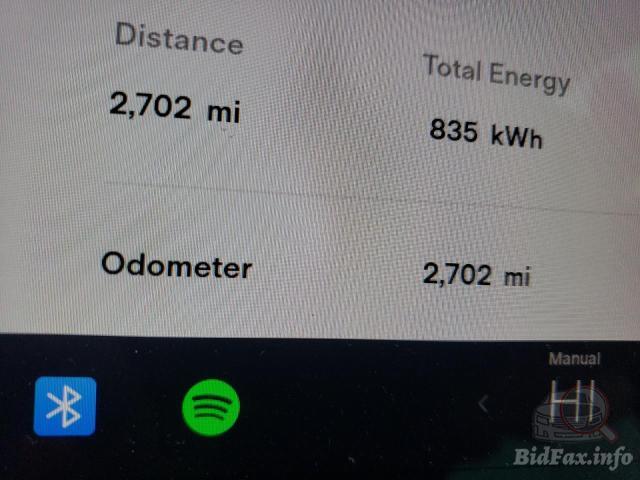
Task: Open the Bluetooth settings icon
Action: pyautogui.click(x=65, y=407)
